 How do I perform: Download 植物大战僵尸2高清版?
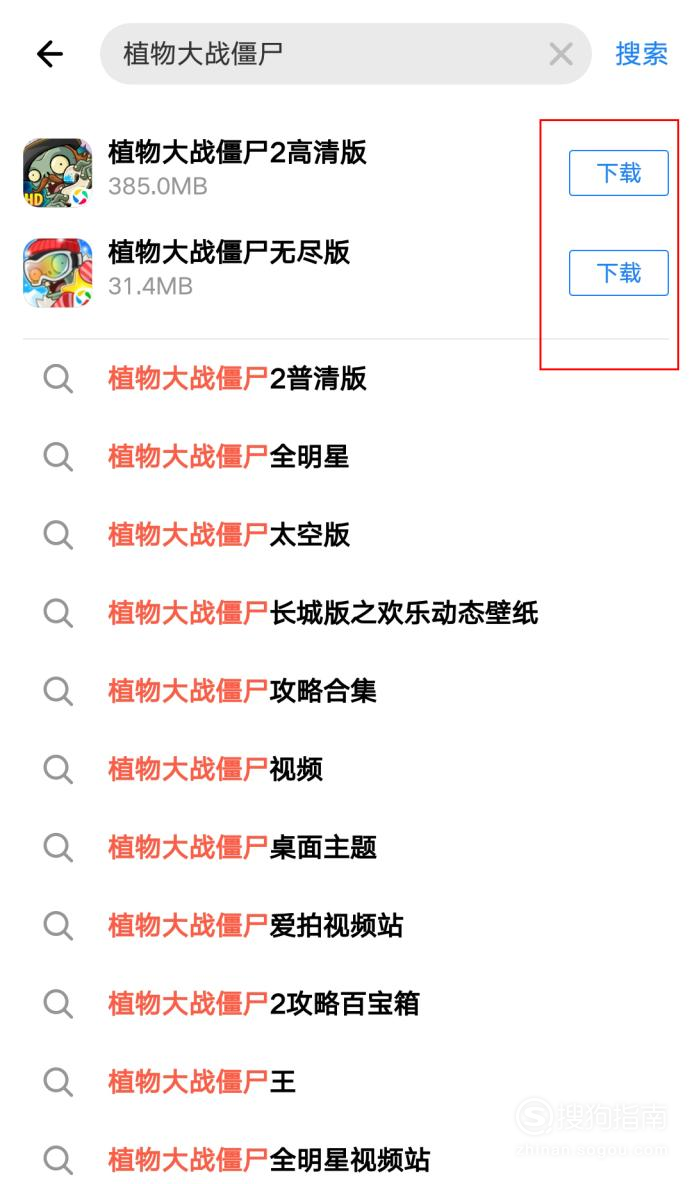click(619, 173)
